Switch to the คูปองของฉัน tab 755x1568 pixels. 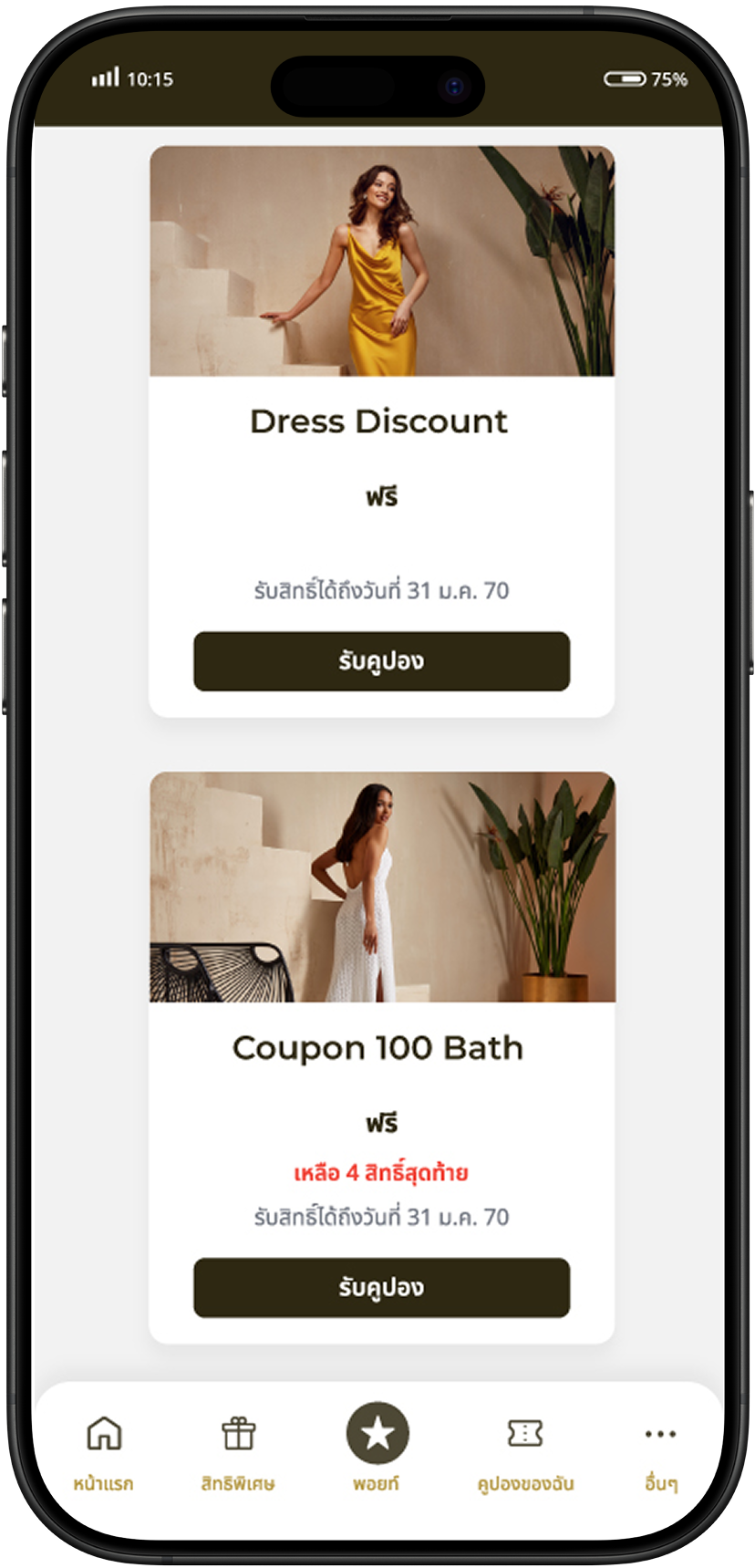click(525, 1449)
